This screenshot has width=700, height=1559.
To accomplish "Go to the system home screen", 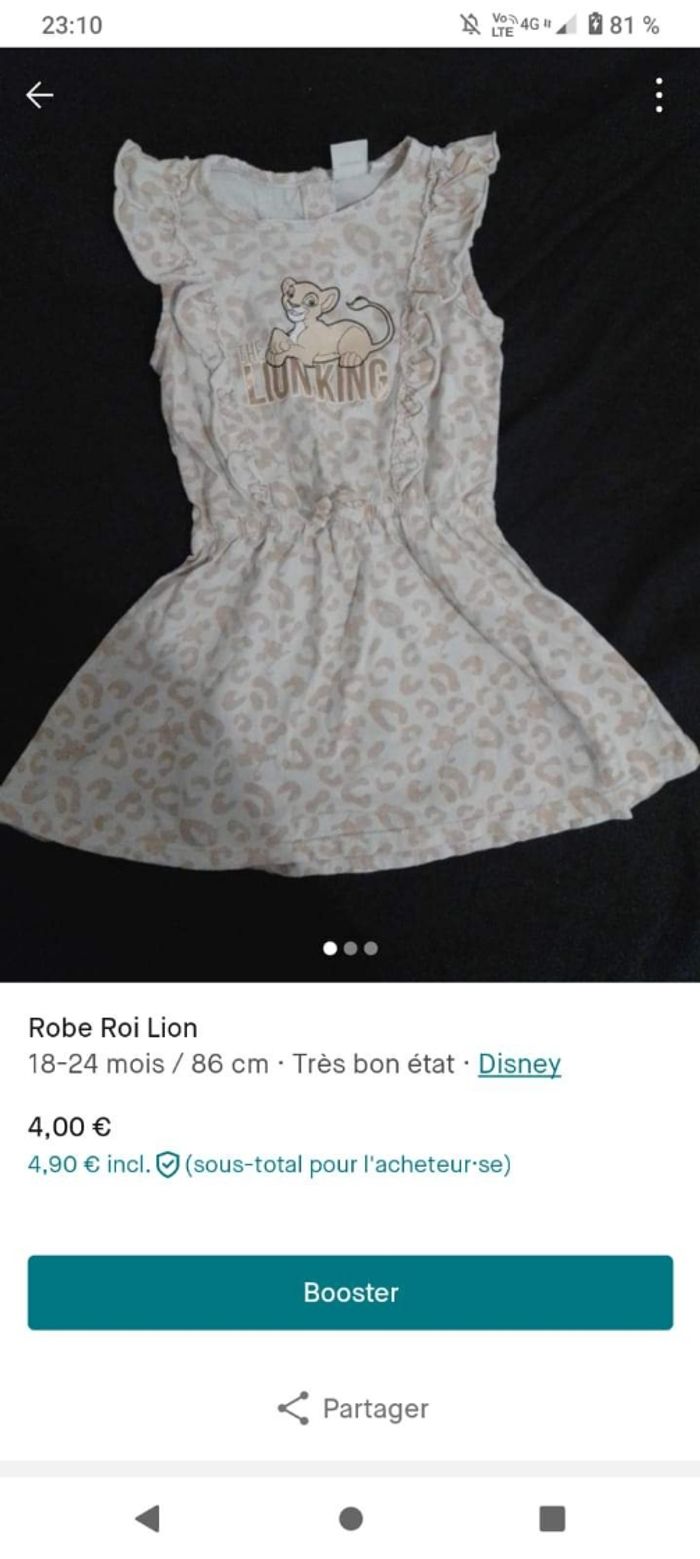I will pyautogui.click(x=350, y=1518).
